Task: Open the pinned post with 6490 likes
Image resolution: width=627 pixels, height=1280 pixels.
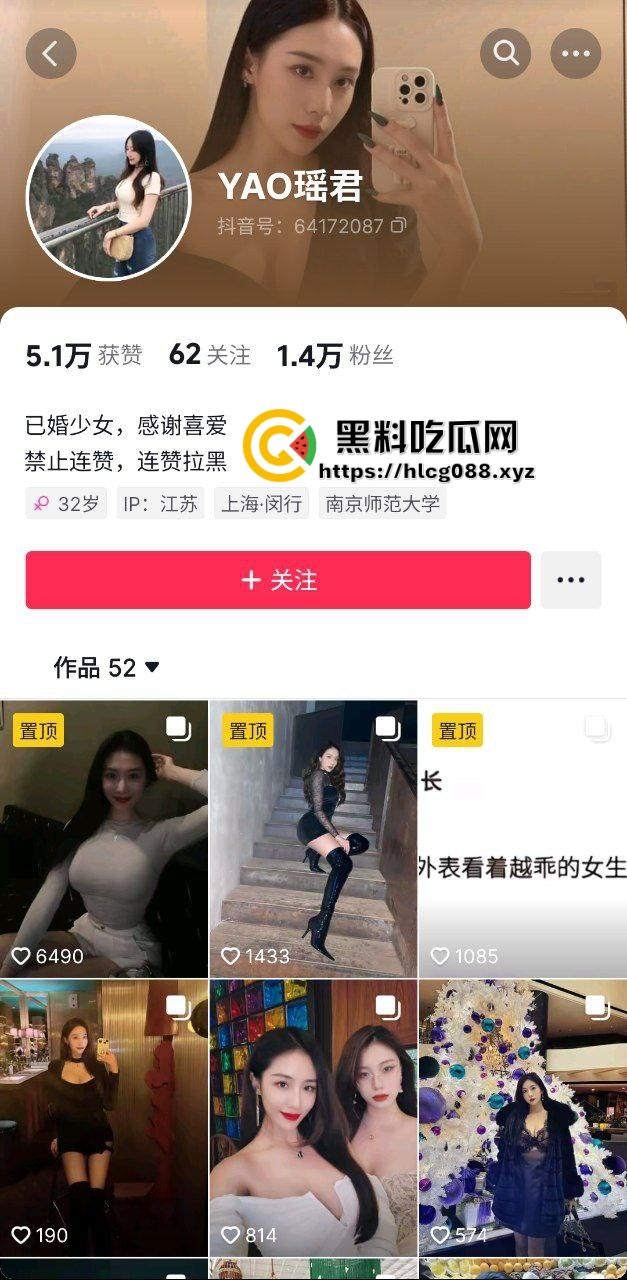Action: [x=104, y=838]
